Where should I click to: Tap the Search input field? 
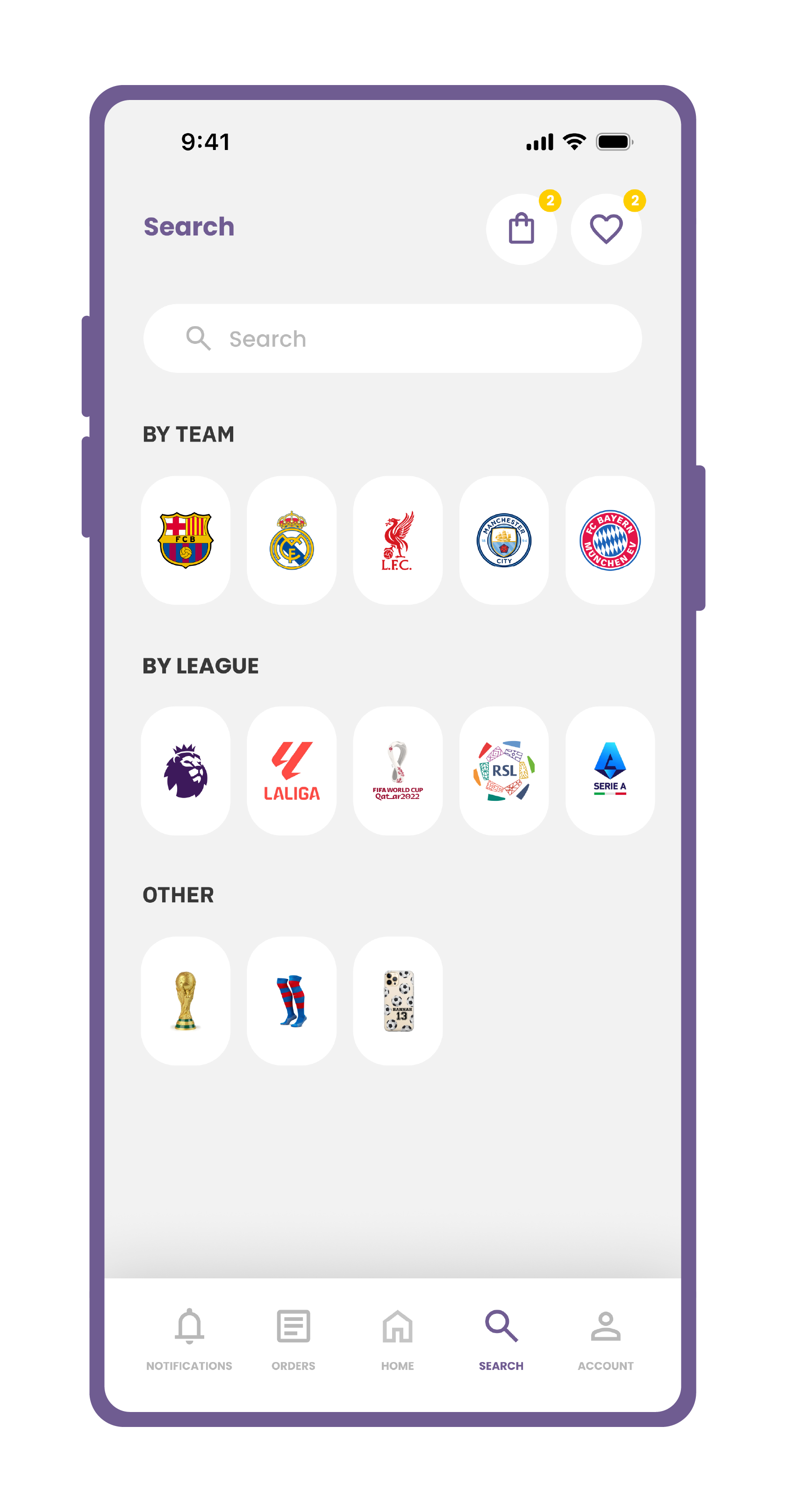point(392,339)
